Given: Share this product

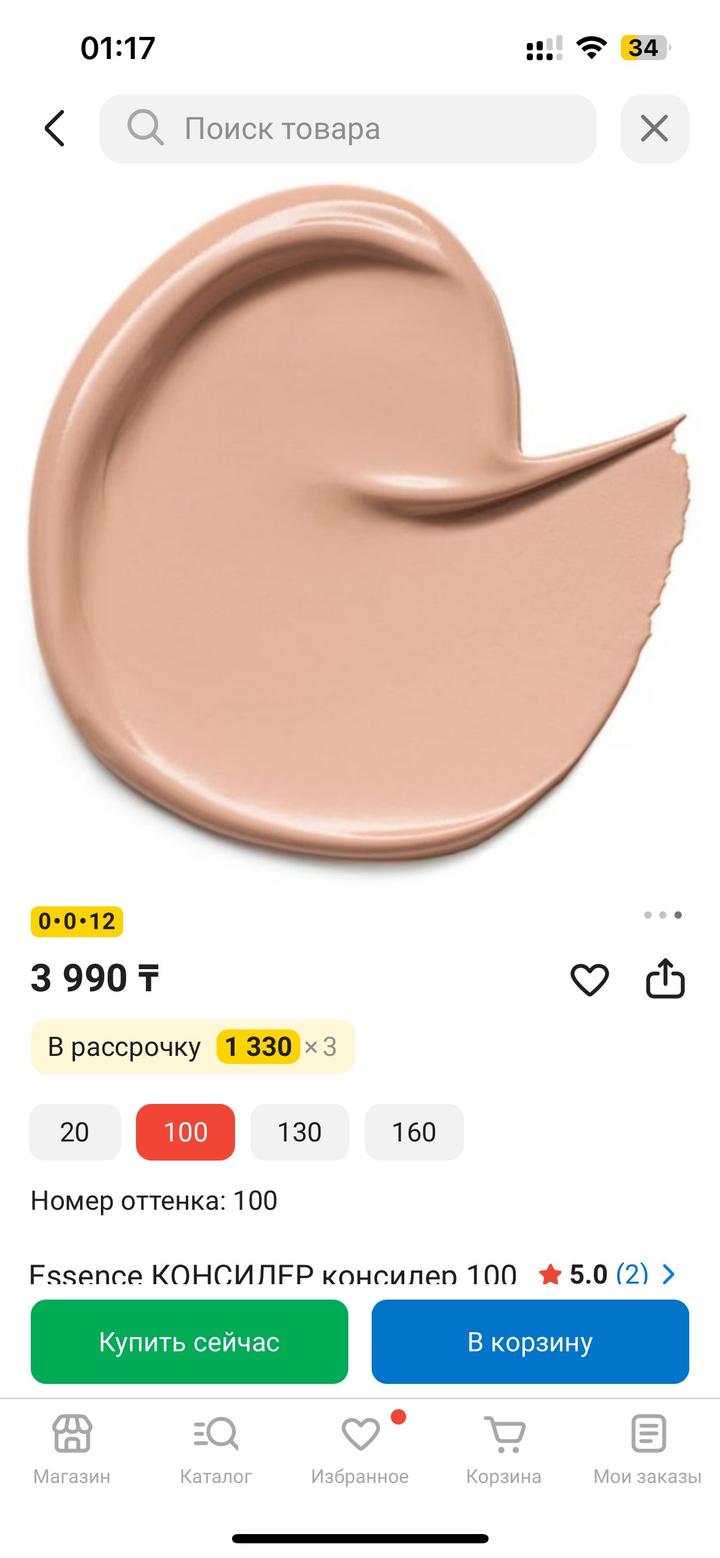Looking at the screenshot, I should pyautogui.click(x=665, y=980).
